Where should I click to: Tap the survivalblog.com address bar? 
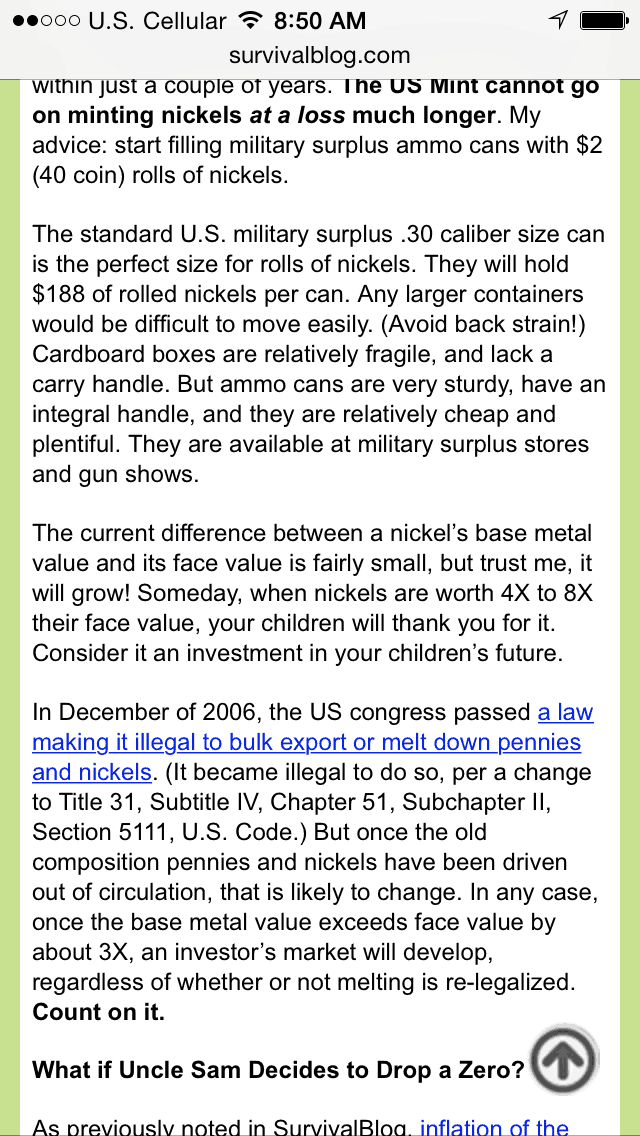tap(320, 55)
